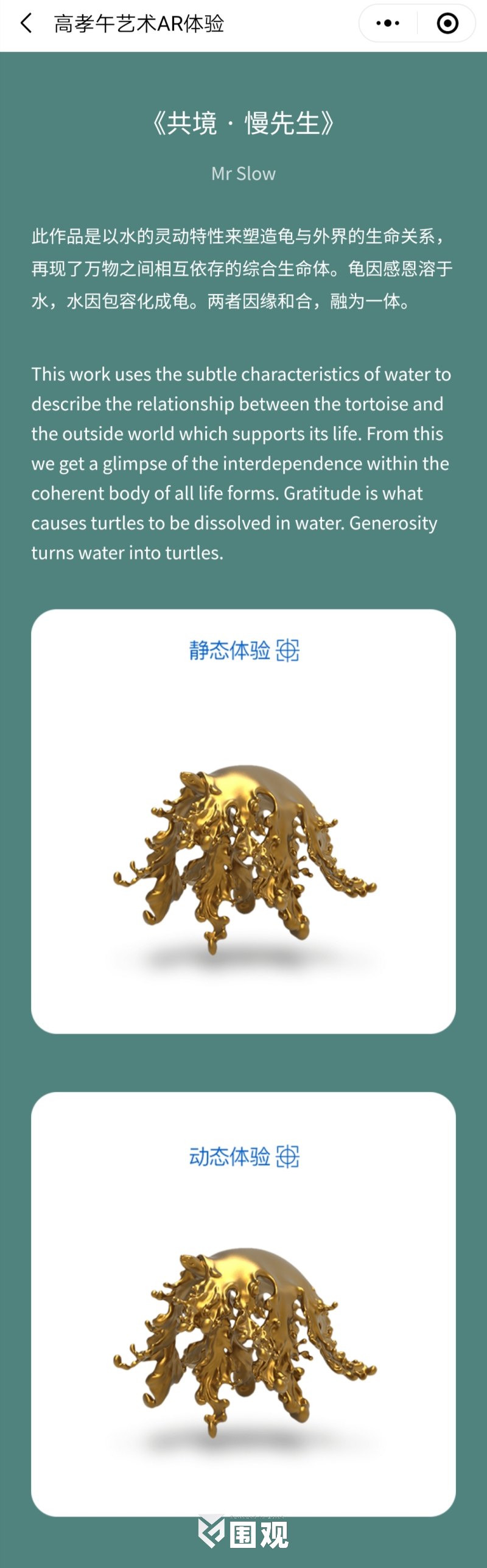Go back using the header arrow
487x1568 pixels.
tap(26, 24)
